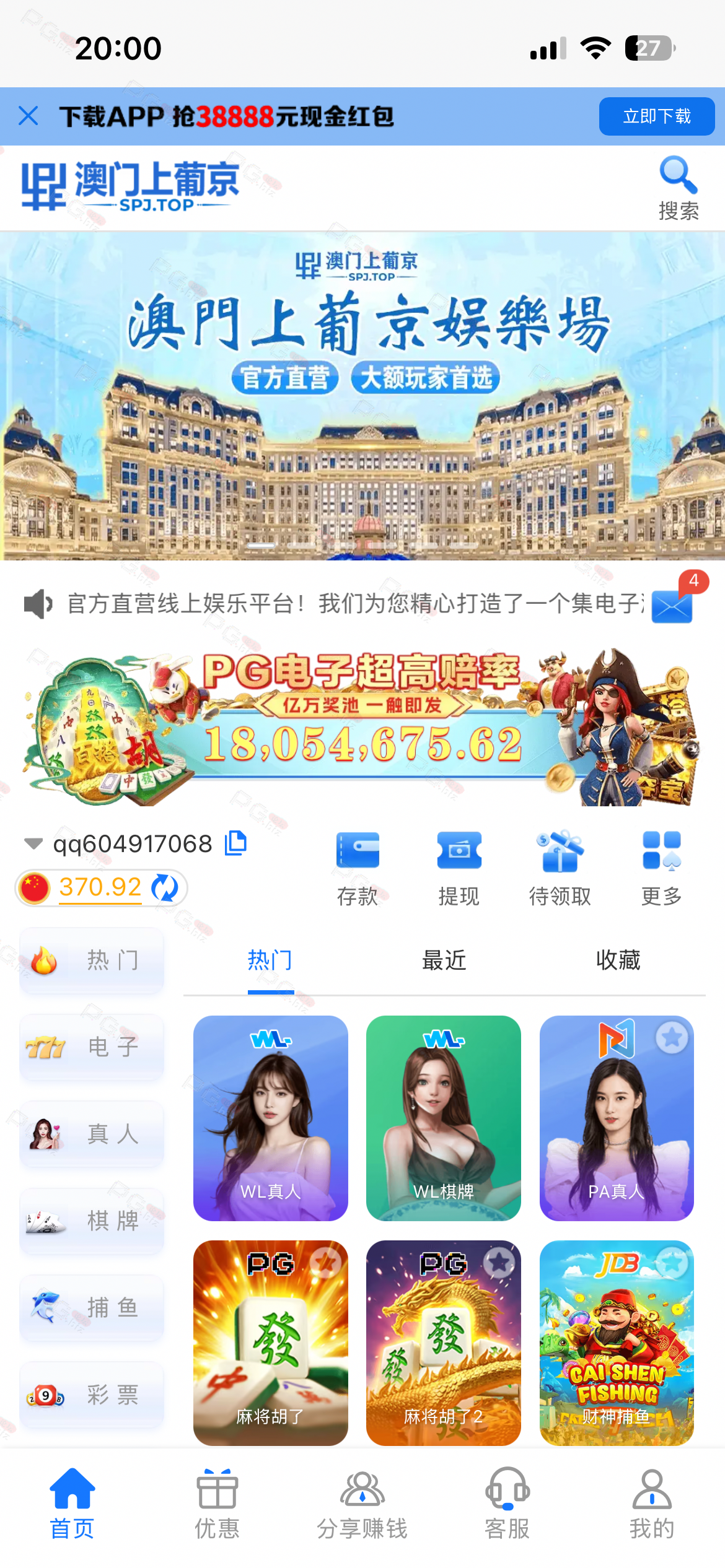
Task: Select the 真人 game category
Action: click(92, 1134)
